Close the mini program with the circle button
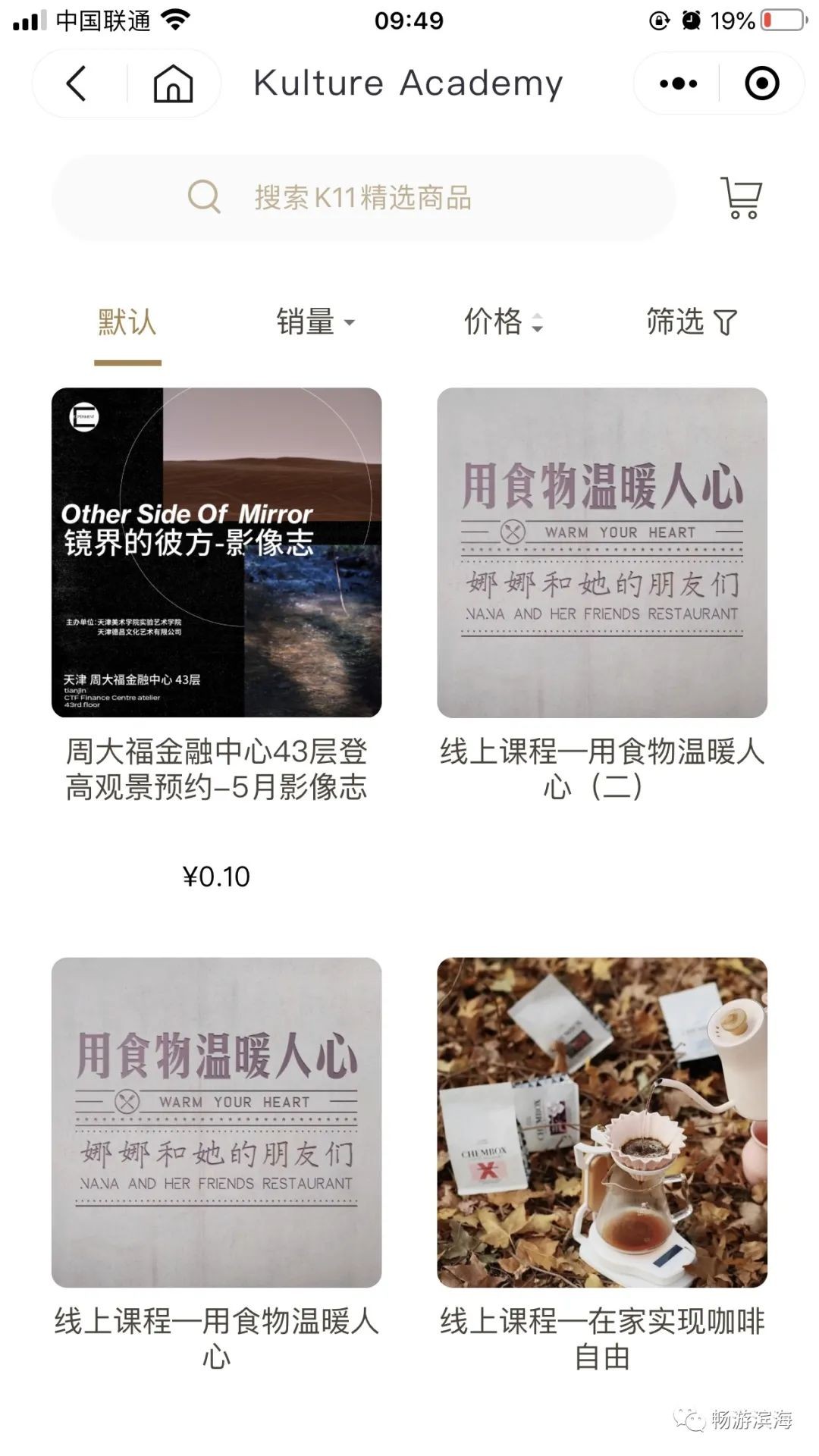819x1456 pixels. [x=761, y=83]
